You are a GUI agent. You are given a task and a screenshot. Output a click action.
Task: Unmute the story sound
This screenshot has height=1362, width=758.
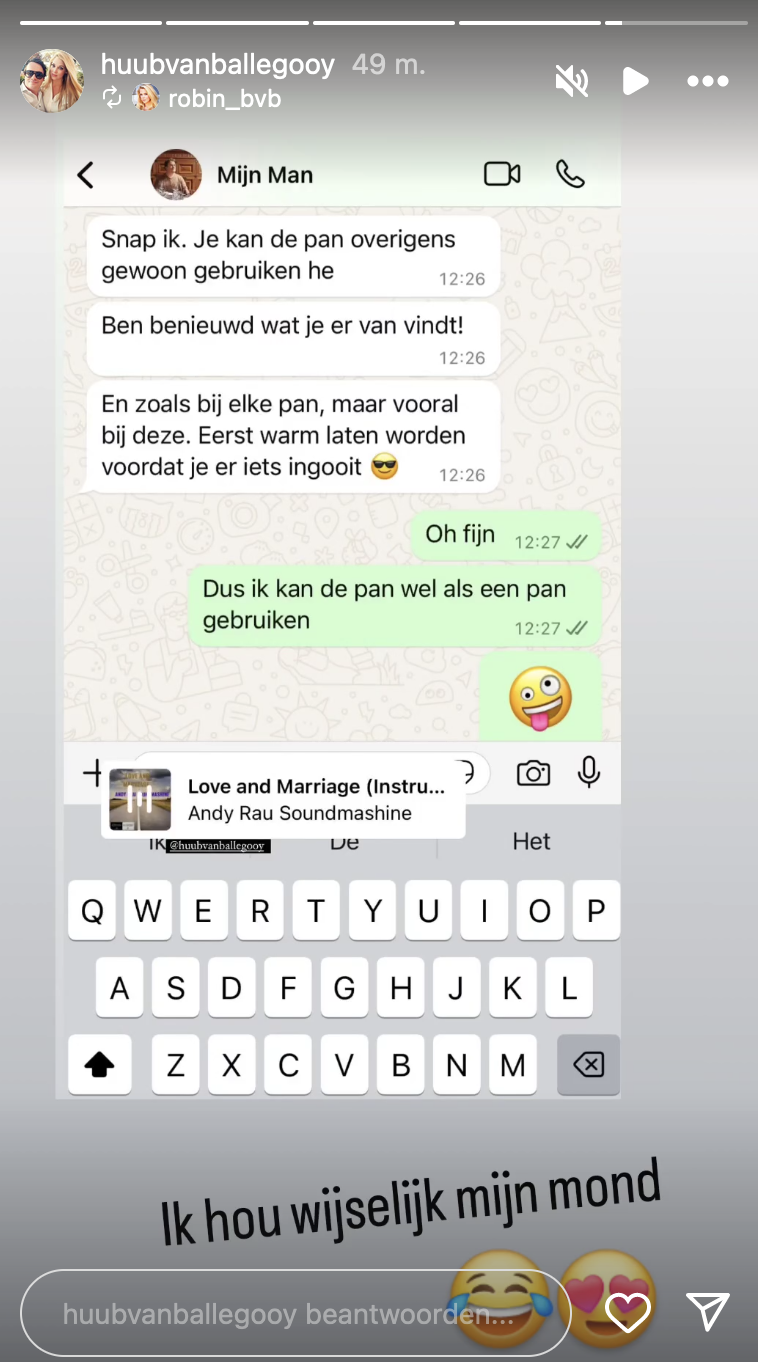point(572,81)
